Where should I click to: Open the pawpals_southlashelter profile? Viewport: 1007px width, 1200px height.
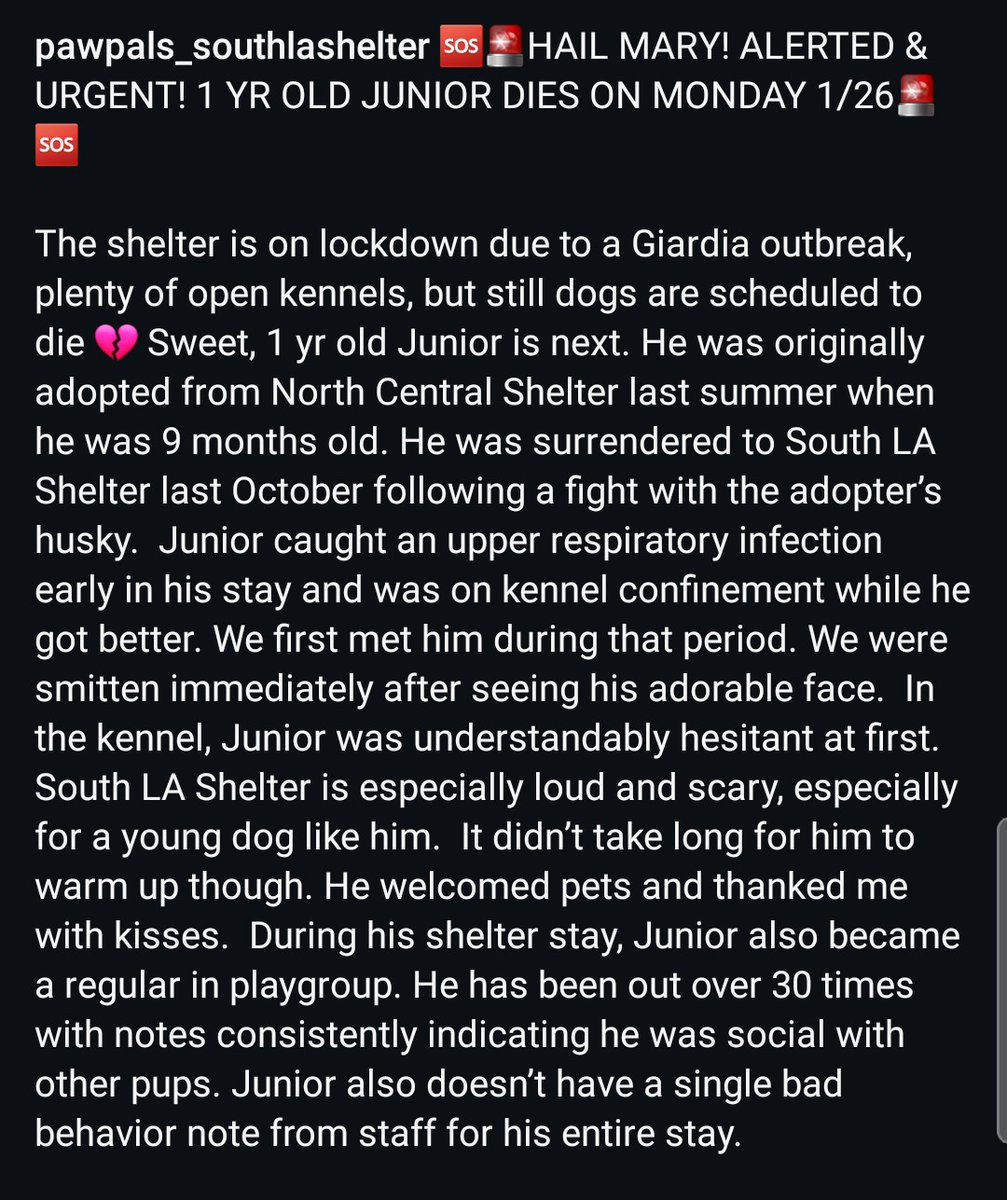click(x=232, y=49)
